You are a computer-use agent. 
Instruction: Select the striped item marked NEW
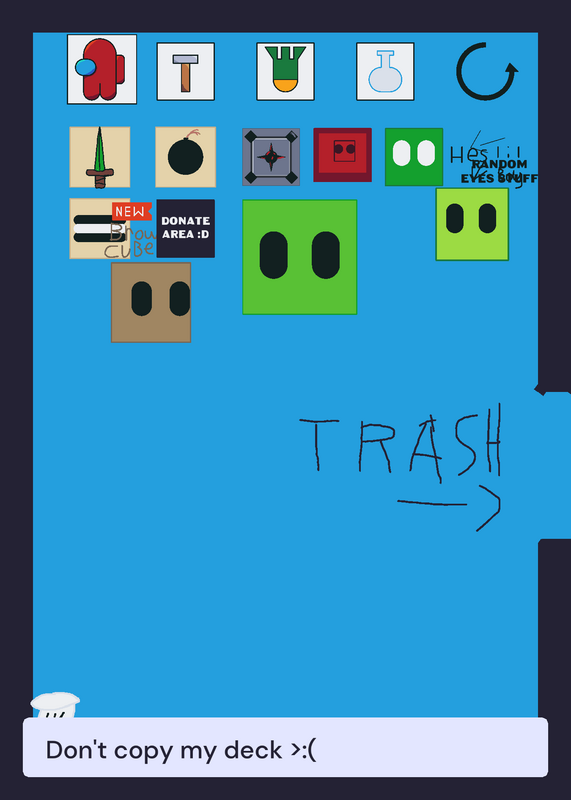point(100,229)
